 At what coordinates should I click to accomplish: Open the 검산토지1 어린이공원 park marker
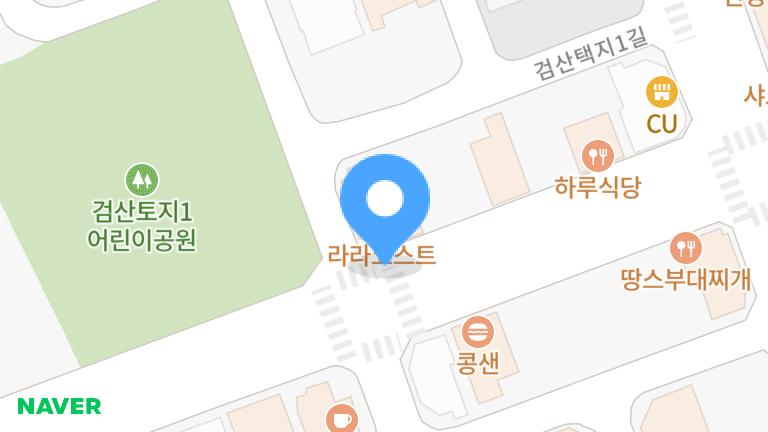click(142, 180)
